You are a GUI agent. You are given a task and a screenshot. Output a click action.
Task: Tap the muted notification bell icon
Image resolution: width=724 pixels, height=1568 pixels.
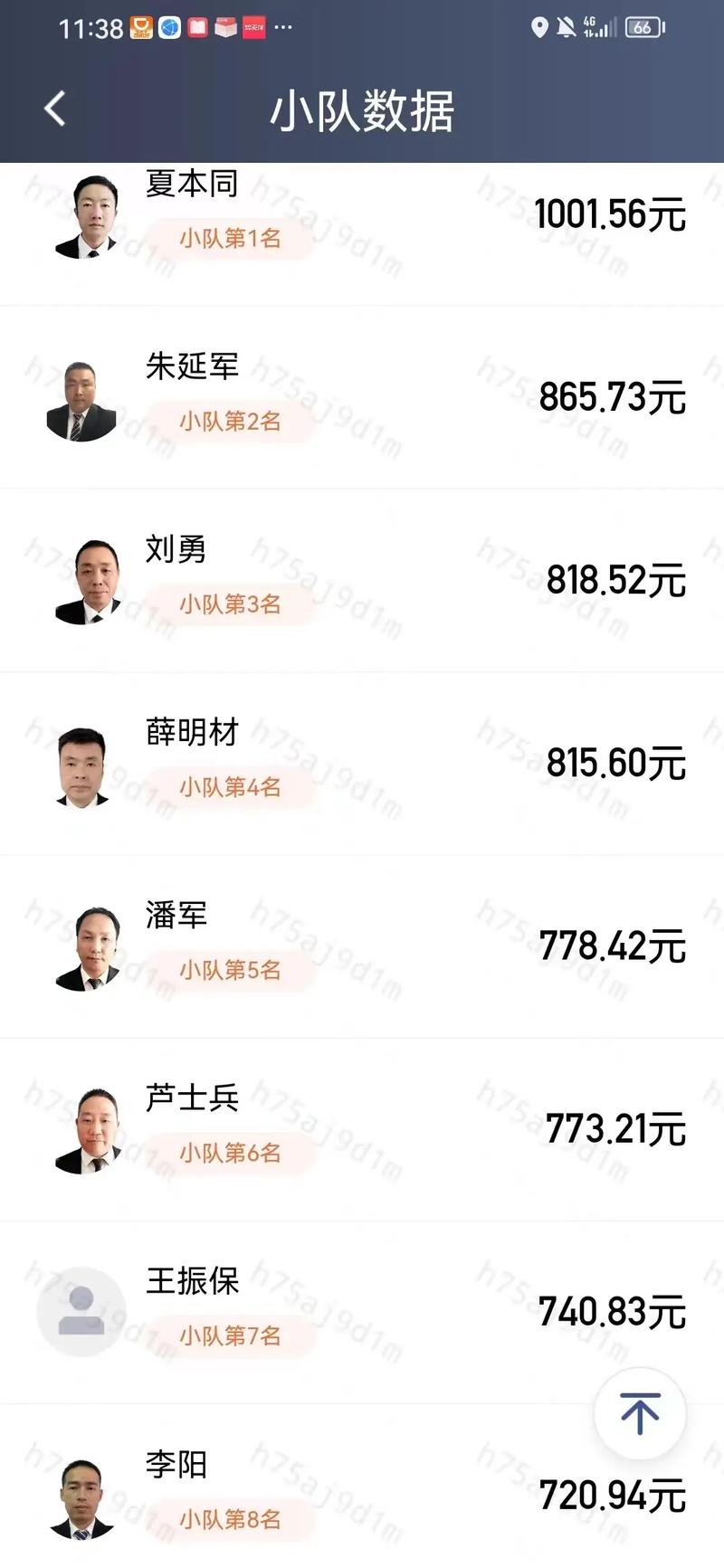568,27
